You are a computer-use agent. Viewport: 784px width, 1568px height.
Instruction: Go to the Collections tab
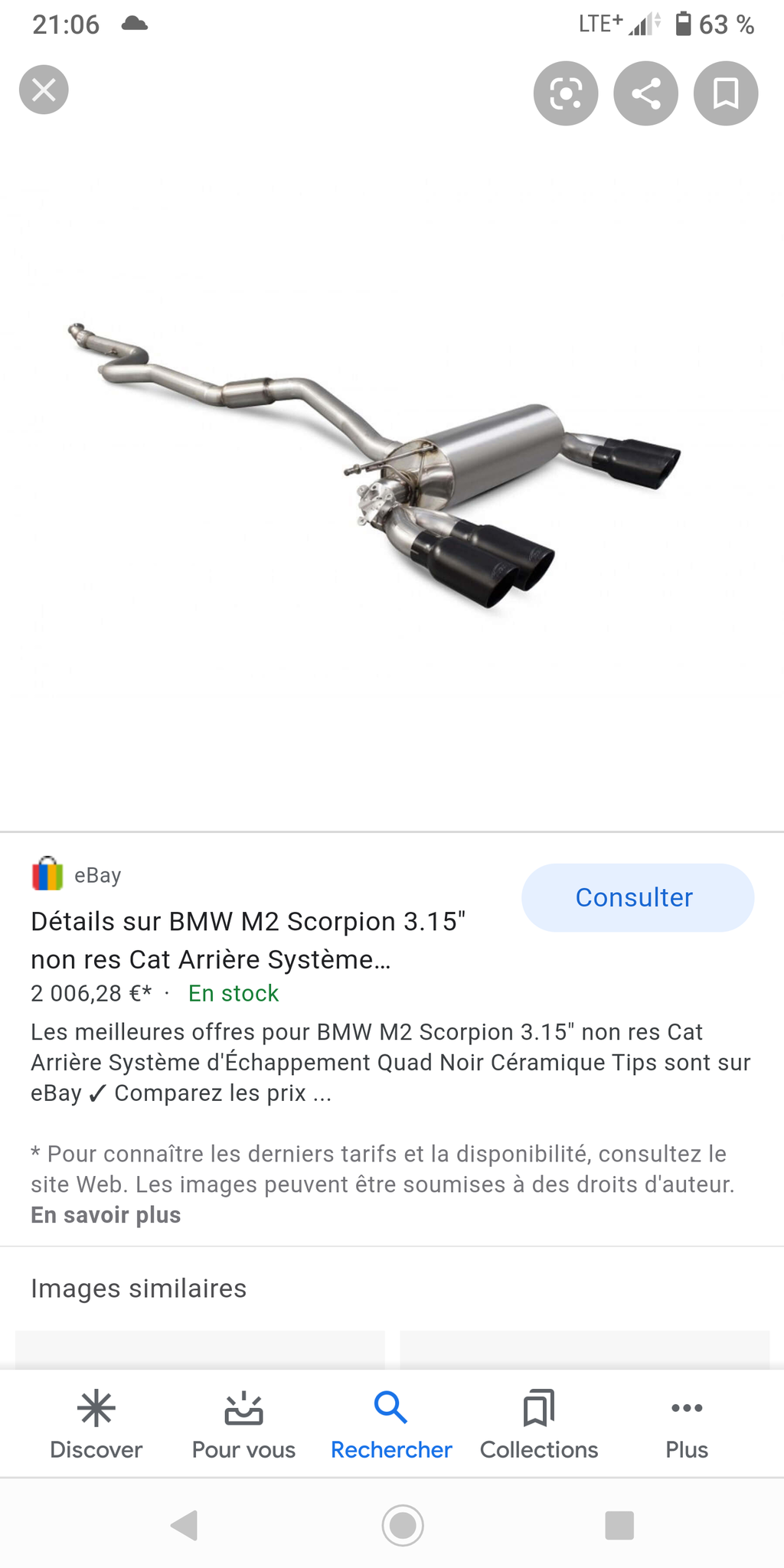tap(539, 1424)
